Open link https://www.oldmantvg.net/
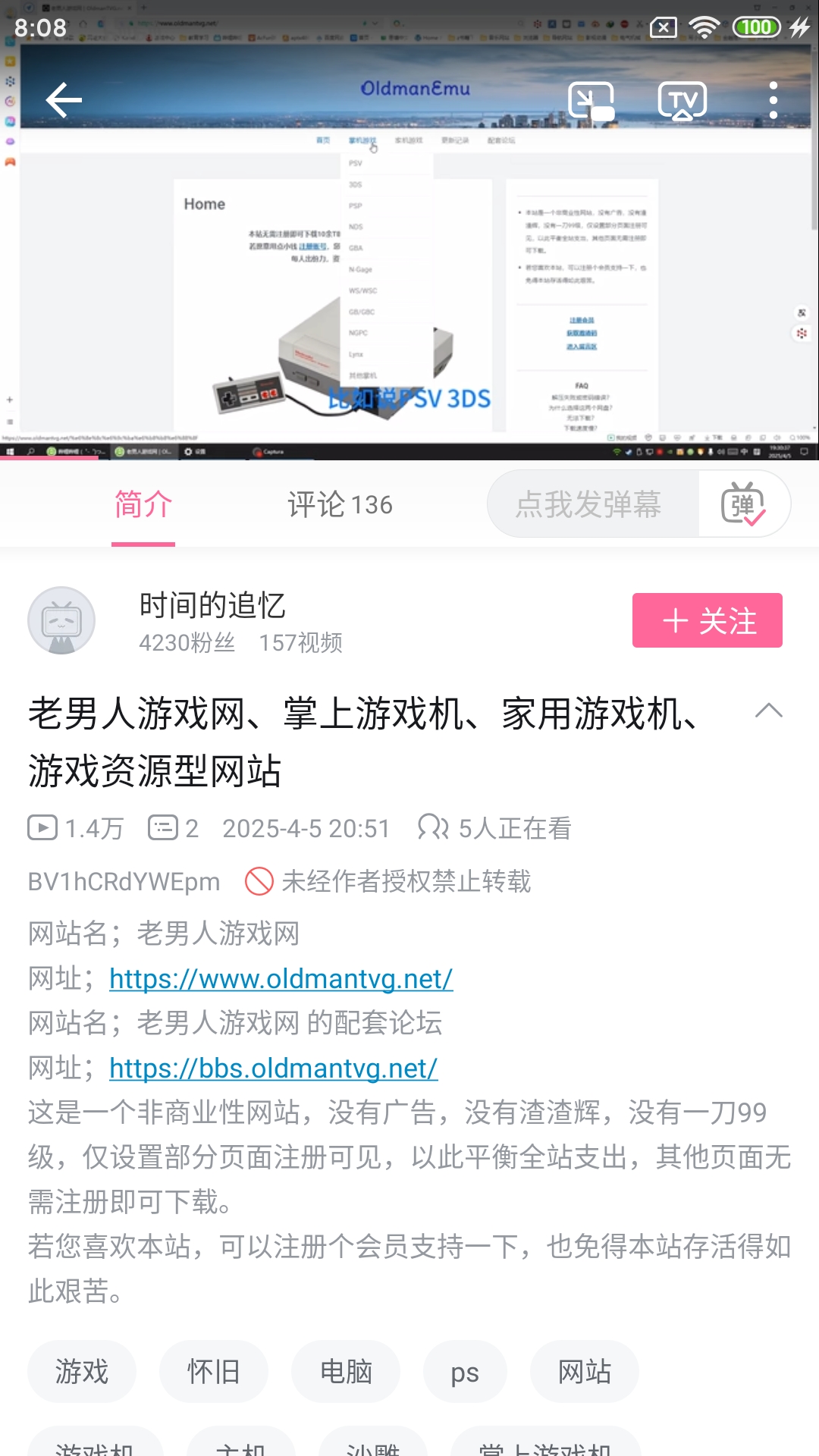 click(281, 979)
